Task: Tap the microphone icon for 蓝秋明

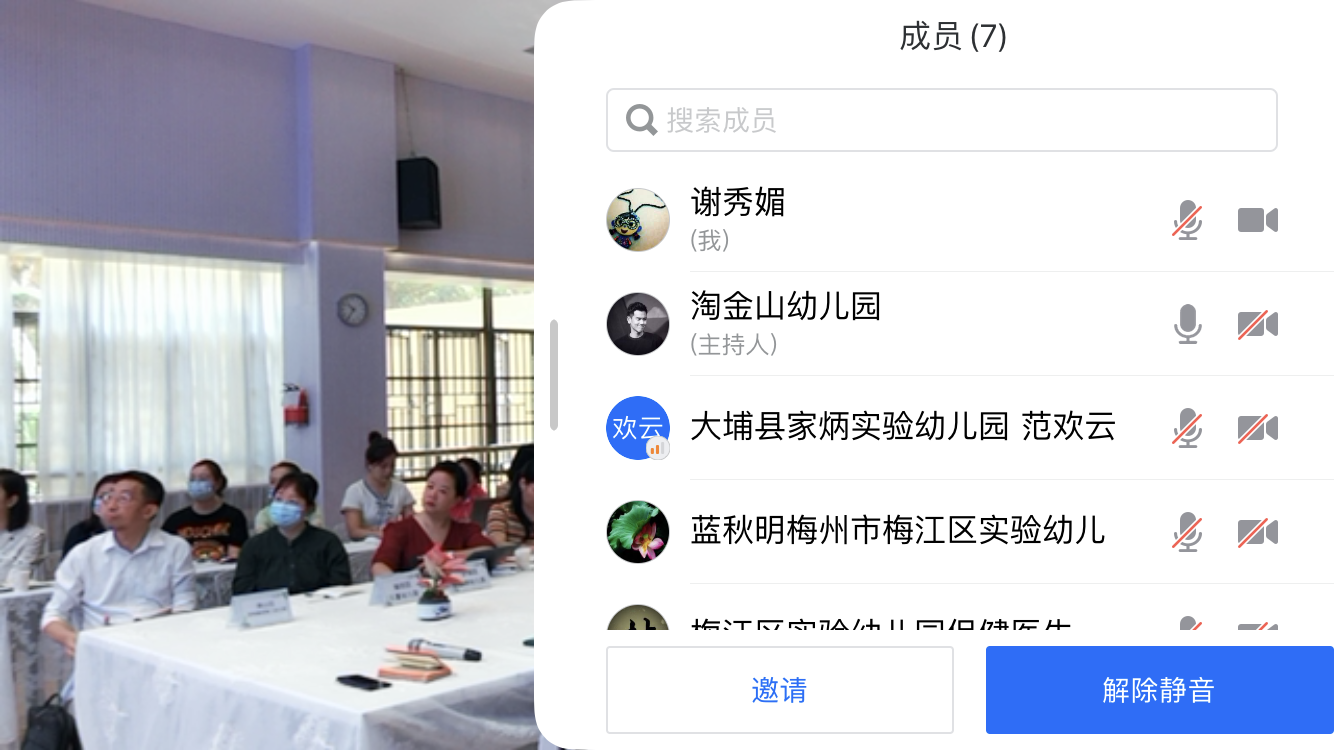Action: (x=1187, y=532)
